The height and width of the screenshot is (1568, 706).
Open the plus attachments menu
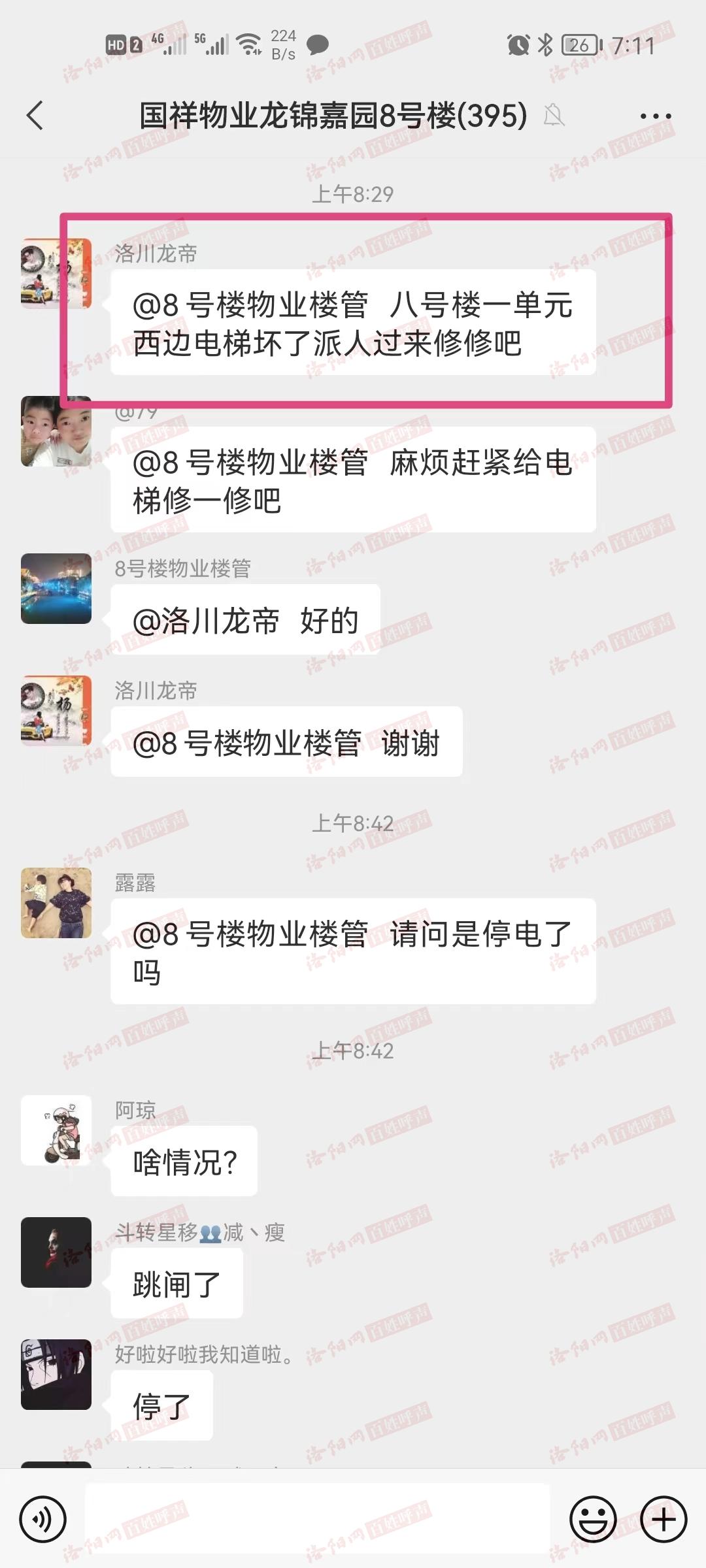(664, 1519)
